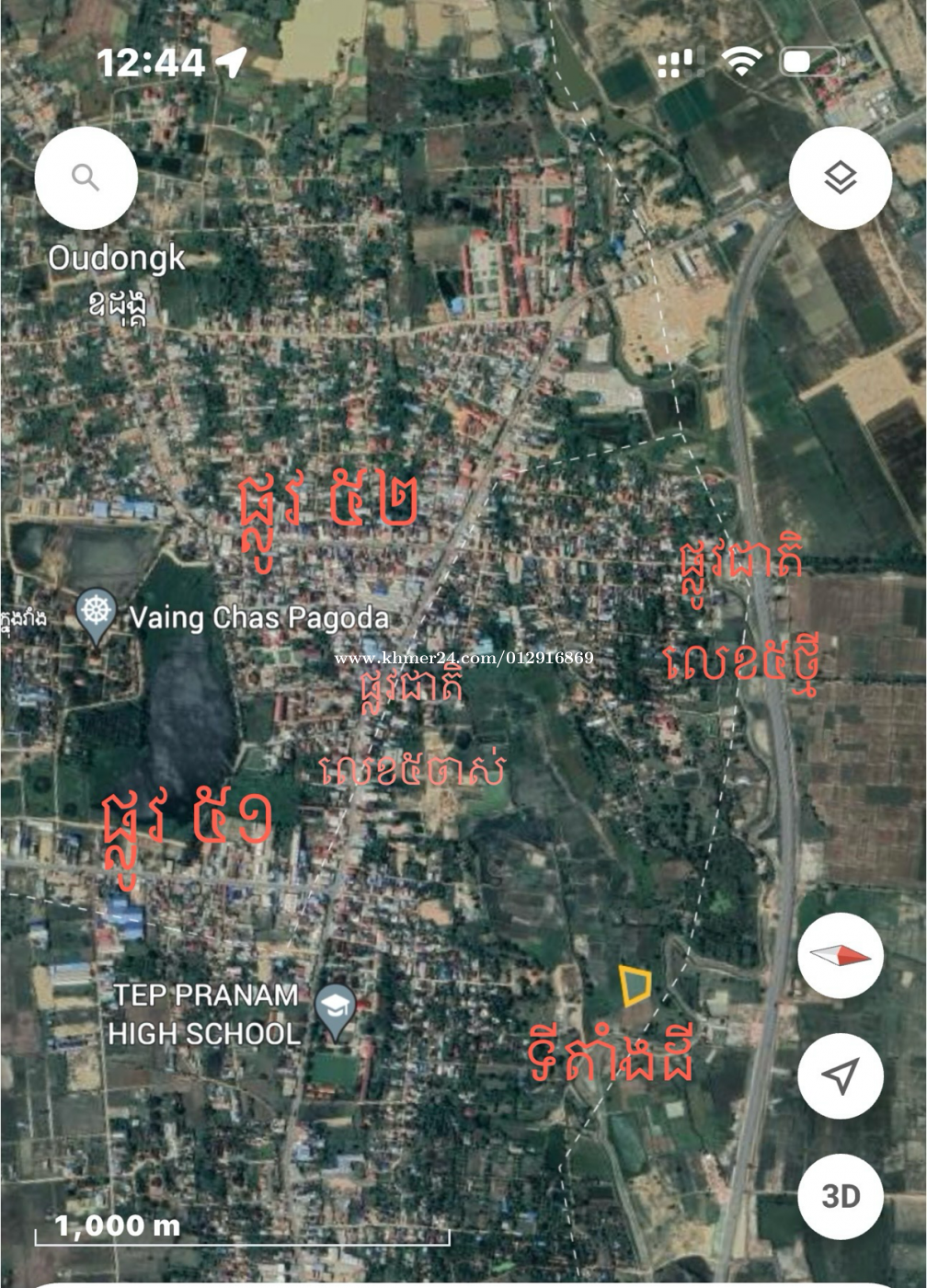Switch to 3D view
Image resolution: width=927 pixels, height=1288 pixels.
[x=840, y=1196]
